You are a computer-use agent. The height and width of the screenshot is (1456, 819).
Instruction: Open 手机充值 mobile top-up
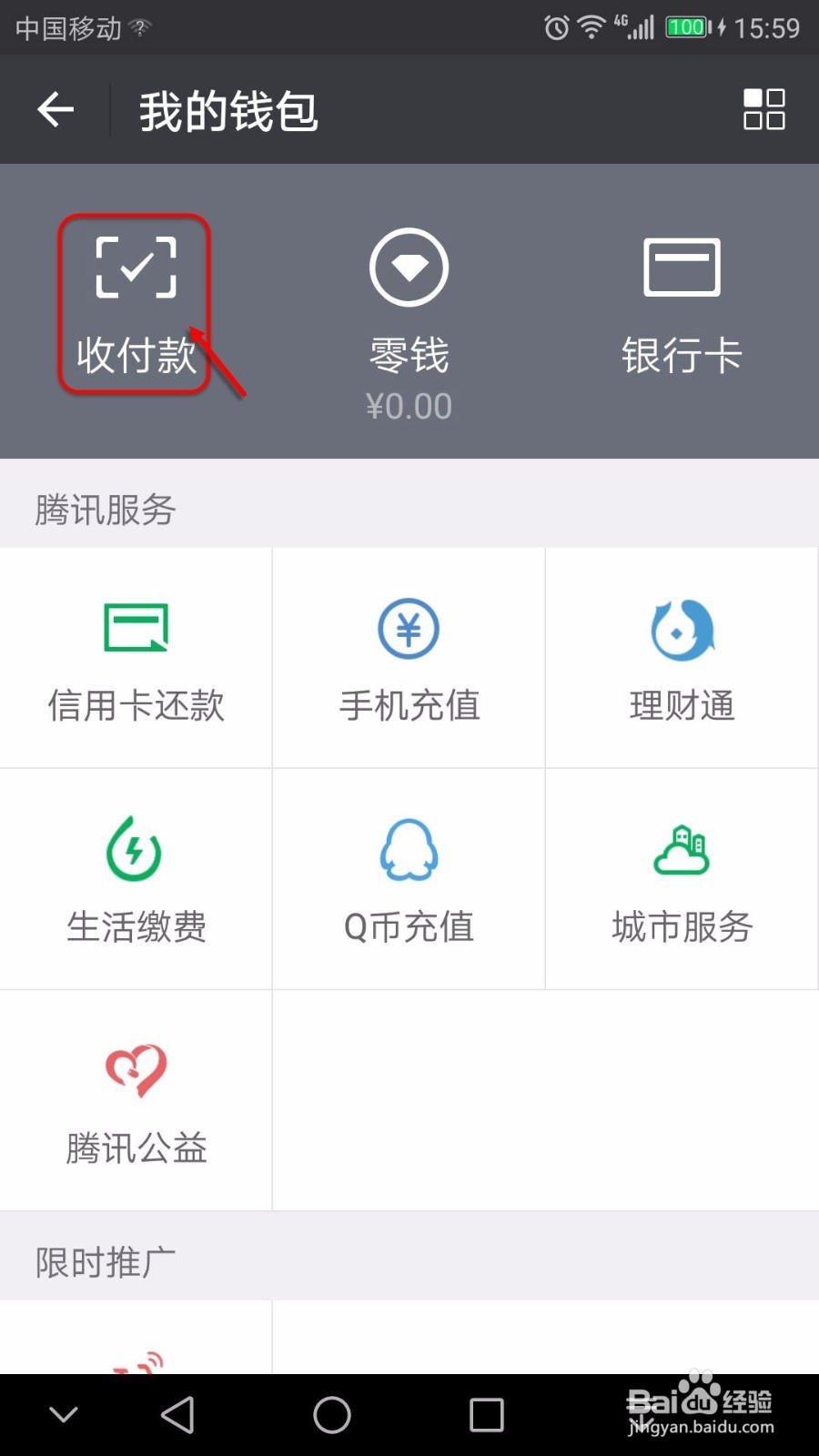click(x=409, y=657)
